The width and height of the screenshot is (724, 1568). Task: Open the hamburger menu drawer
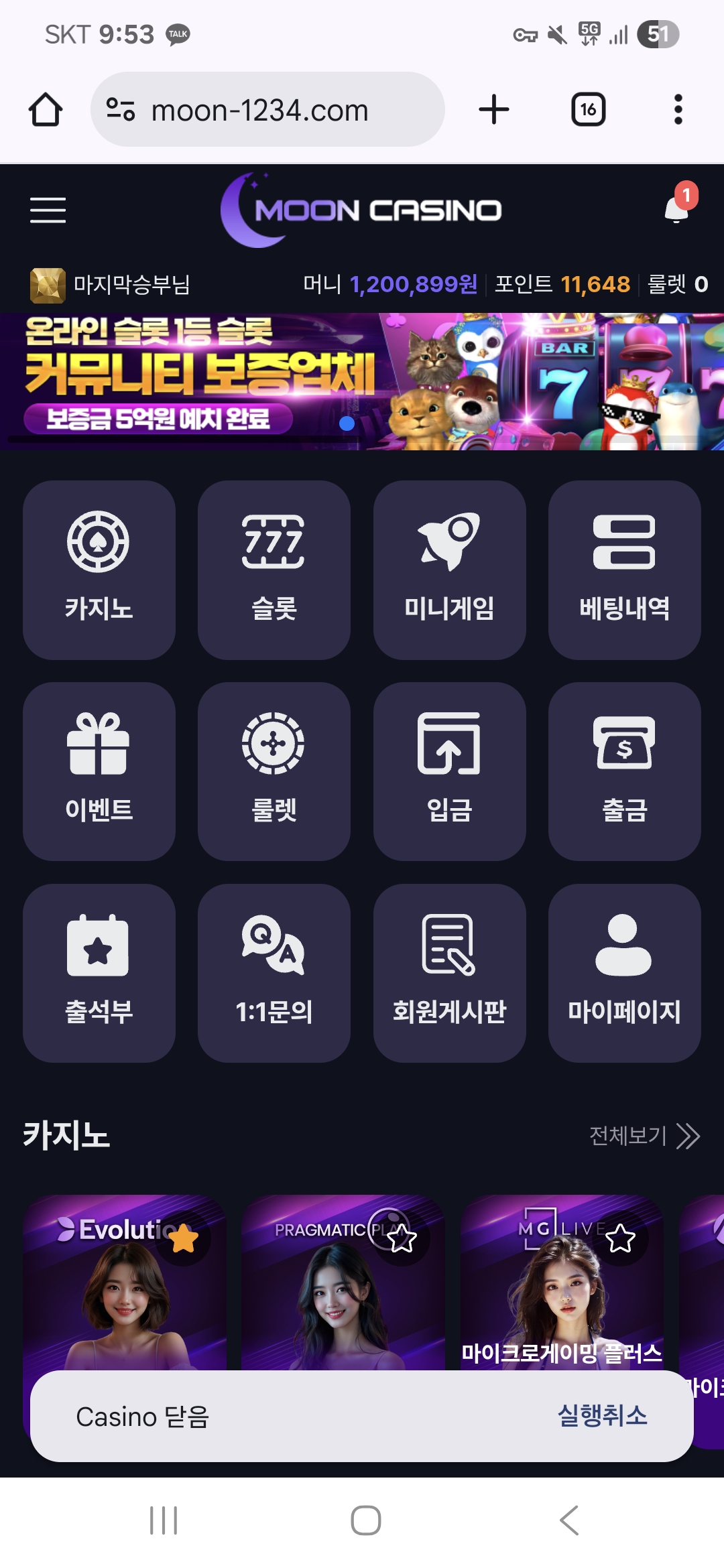48,210
